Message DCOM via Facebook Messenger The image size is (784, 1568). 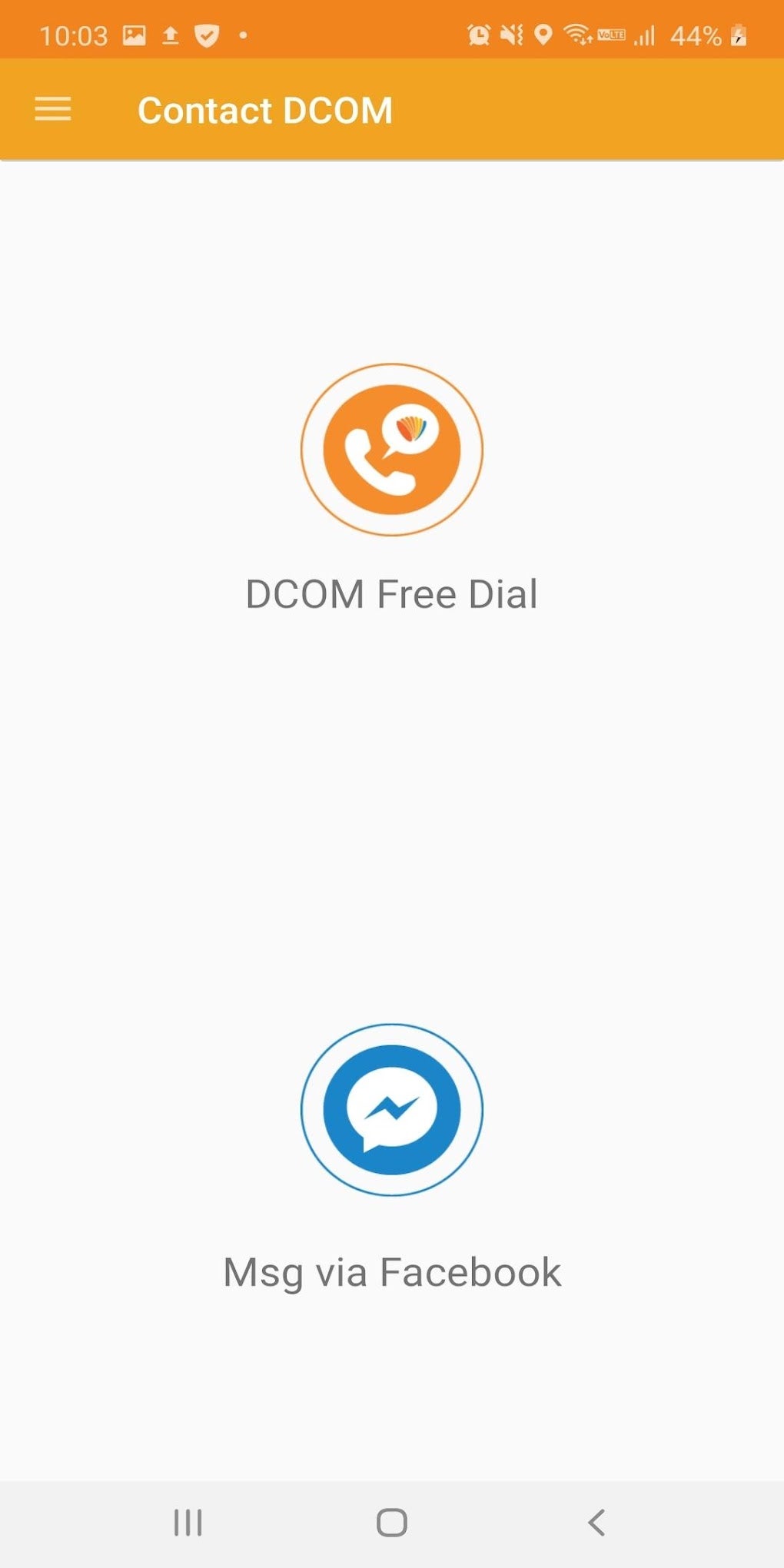[x=392, y=1109]
